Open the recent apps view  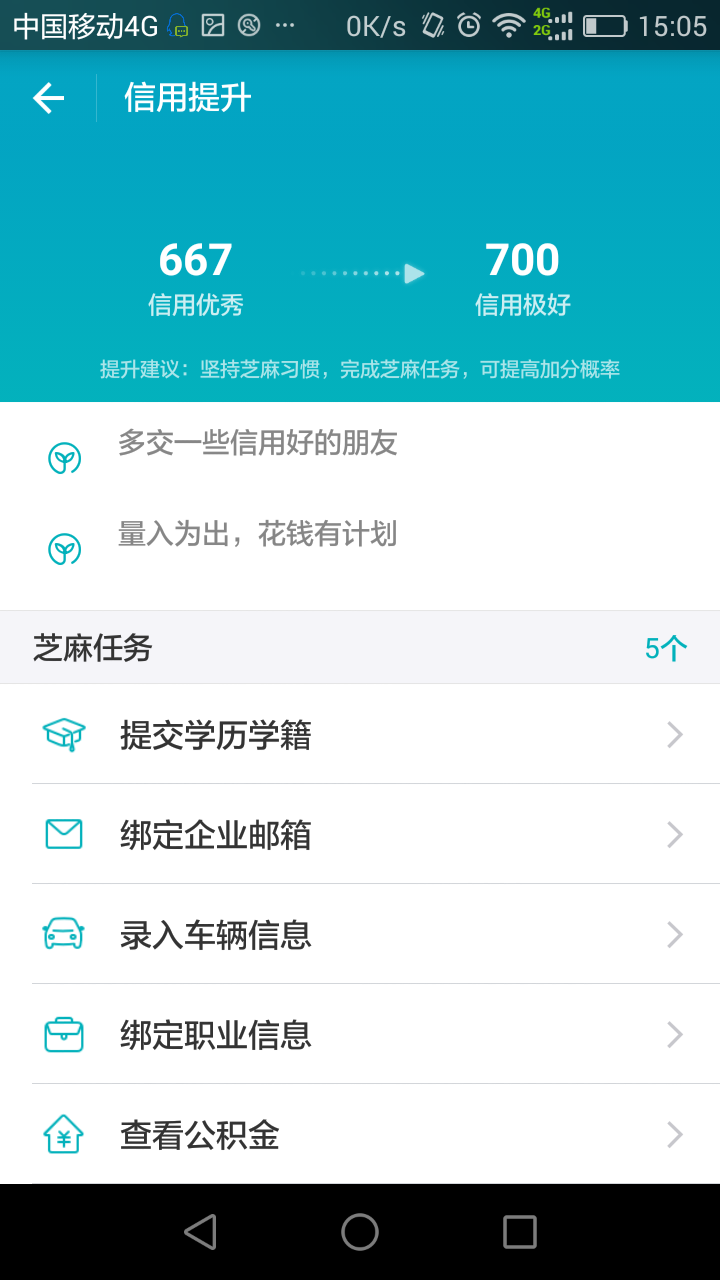pos(520,1232)
